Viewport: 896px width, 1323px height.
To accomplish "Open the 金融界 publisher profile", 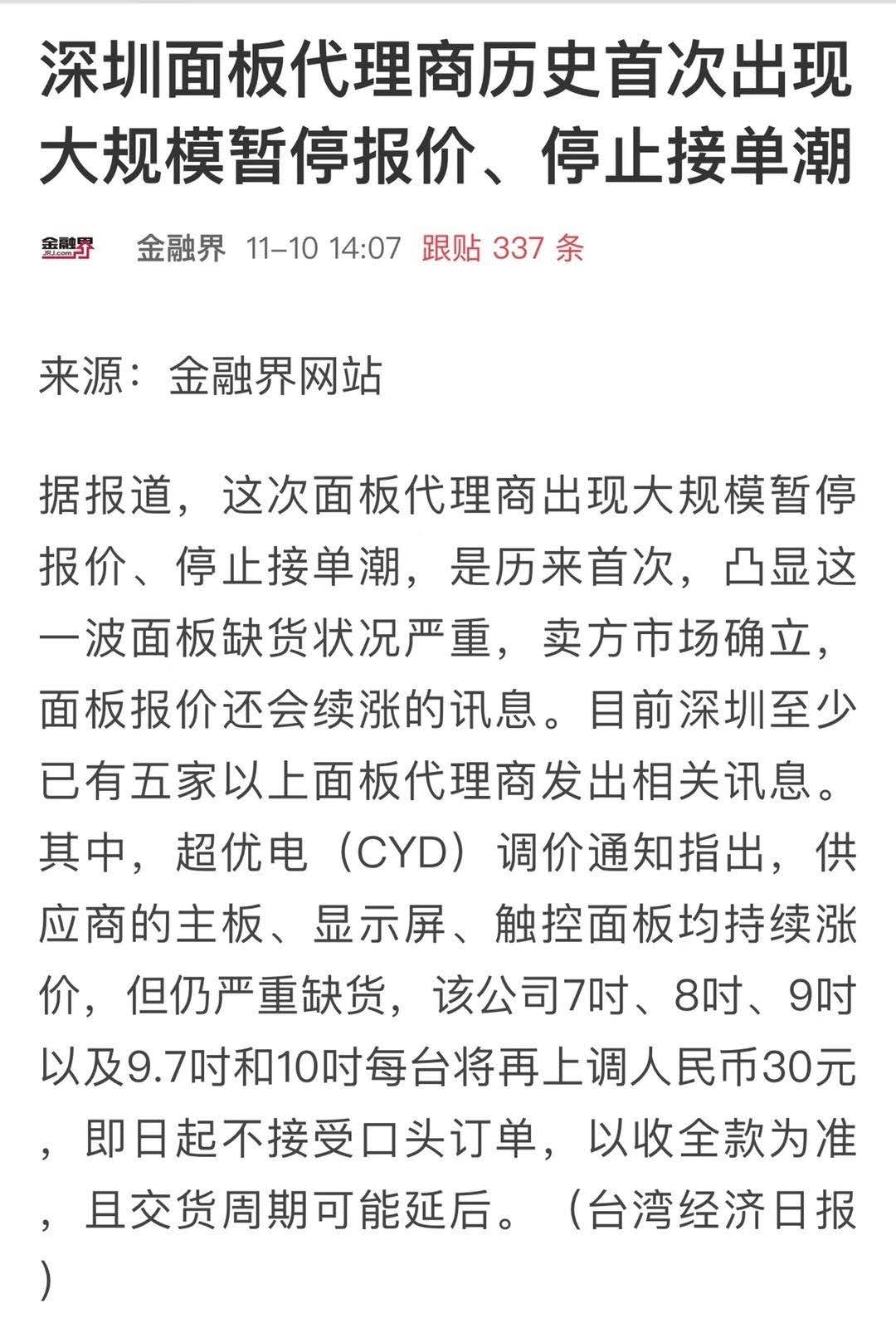I will coord(181,247).
